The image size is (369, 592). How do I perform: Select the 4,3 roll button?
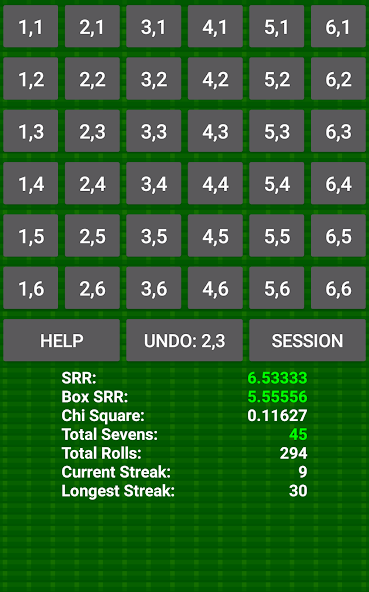(x=215, y=131)
